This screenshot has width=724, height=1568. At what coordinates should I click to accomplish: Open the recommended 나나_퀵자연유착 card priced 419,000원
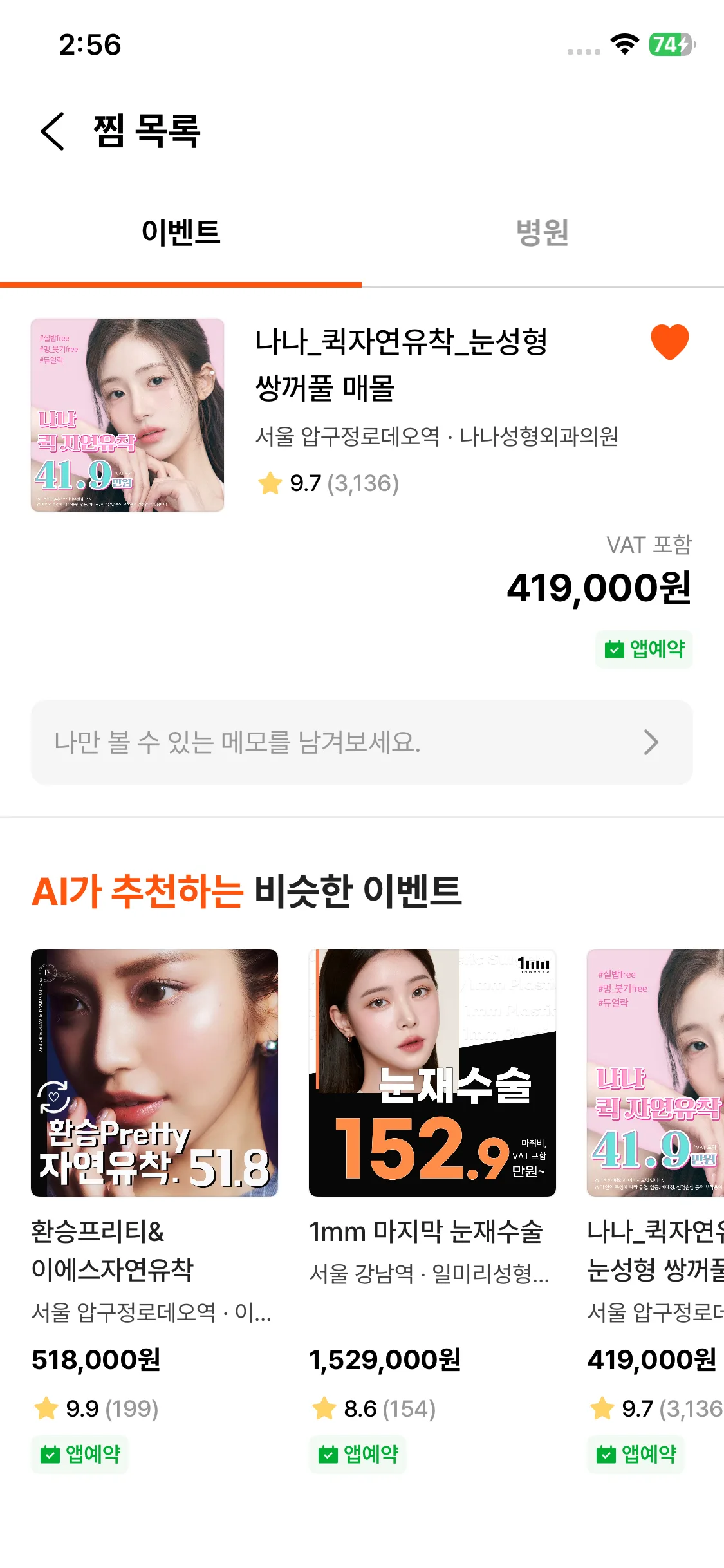point(655,1073)
